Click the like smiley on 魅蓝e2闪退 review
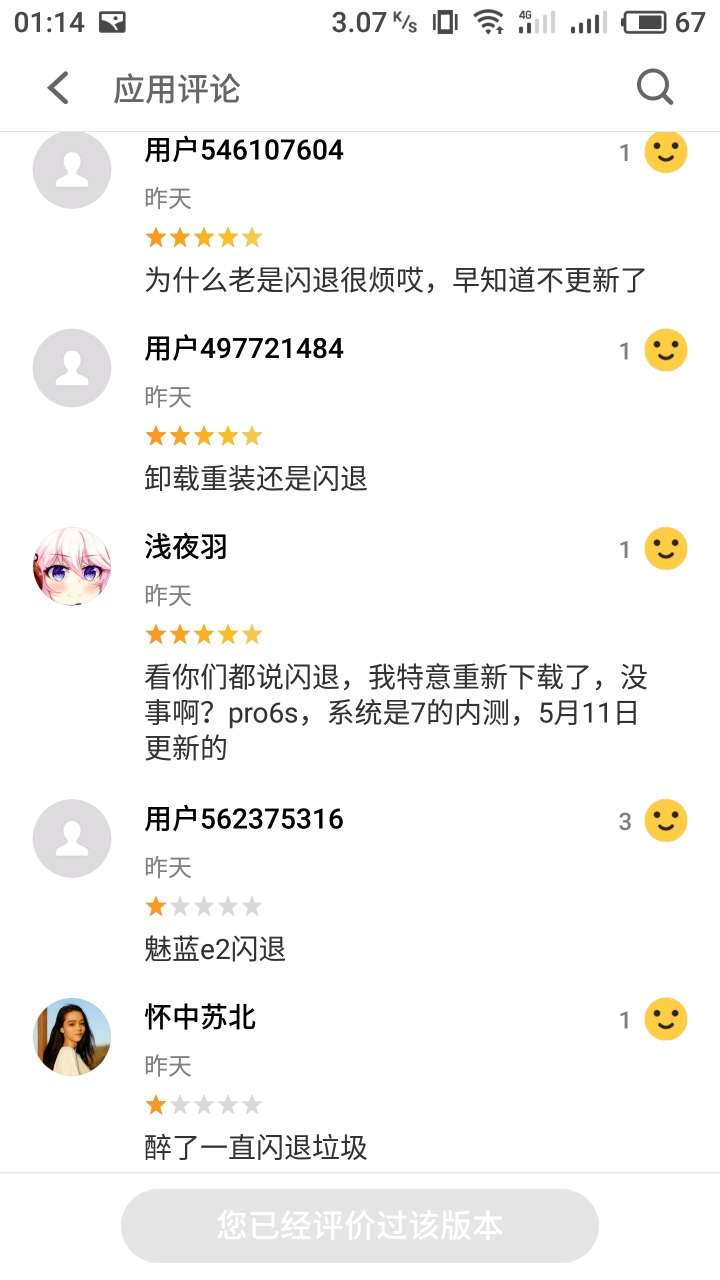This screenshot has height=1280, width=720. [x=665, y=820]
